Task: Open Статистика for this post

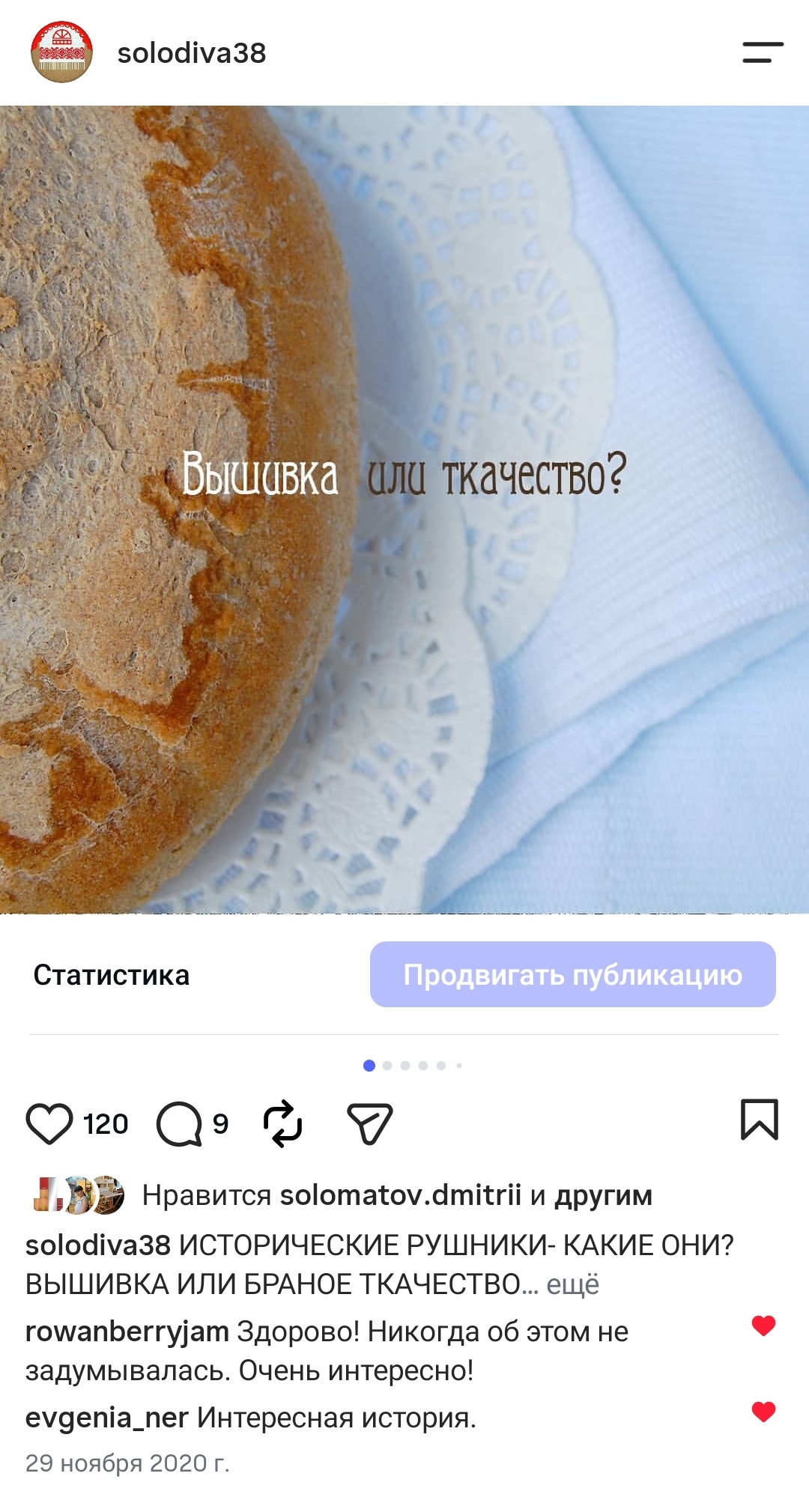Action: 112,975
